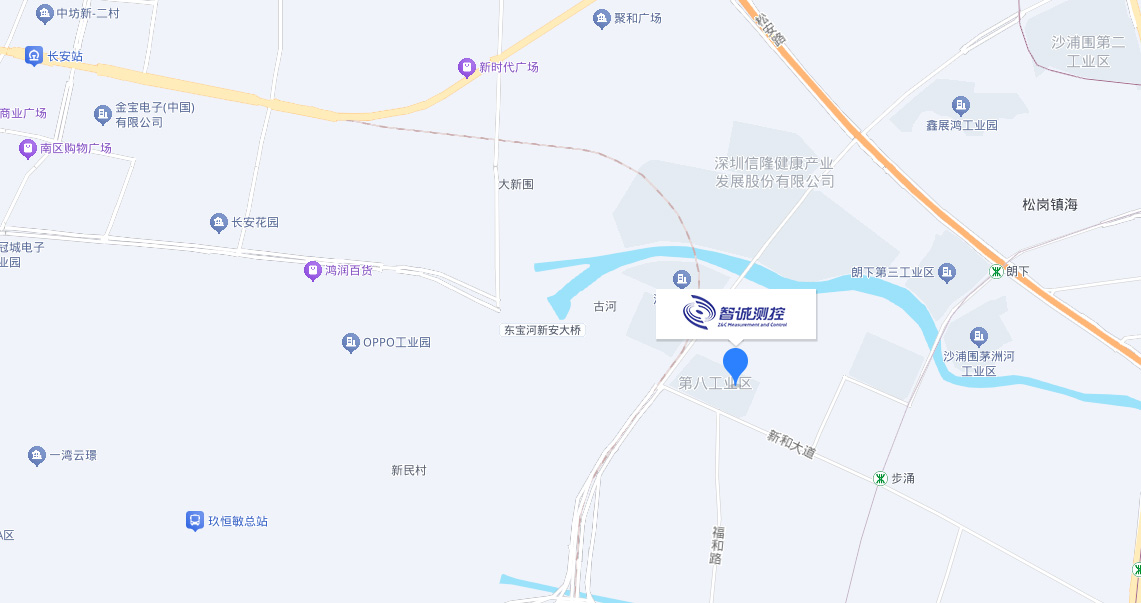Select the 步涌 metro station marker
Screen dimensions: 1141x603
pyautogui.click(x=880, y=478)
